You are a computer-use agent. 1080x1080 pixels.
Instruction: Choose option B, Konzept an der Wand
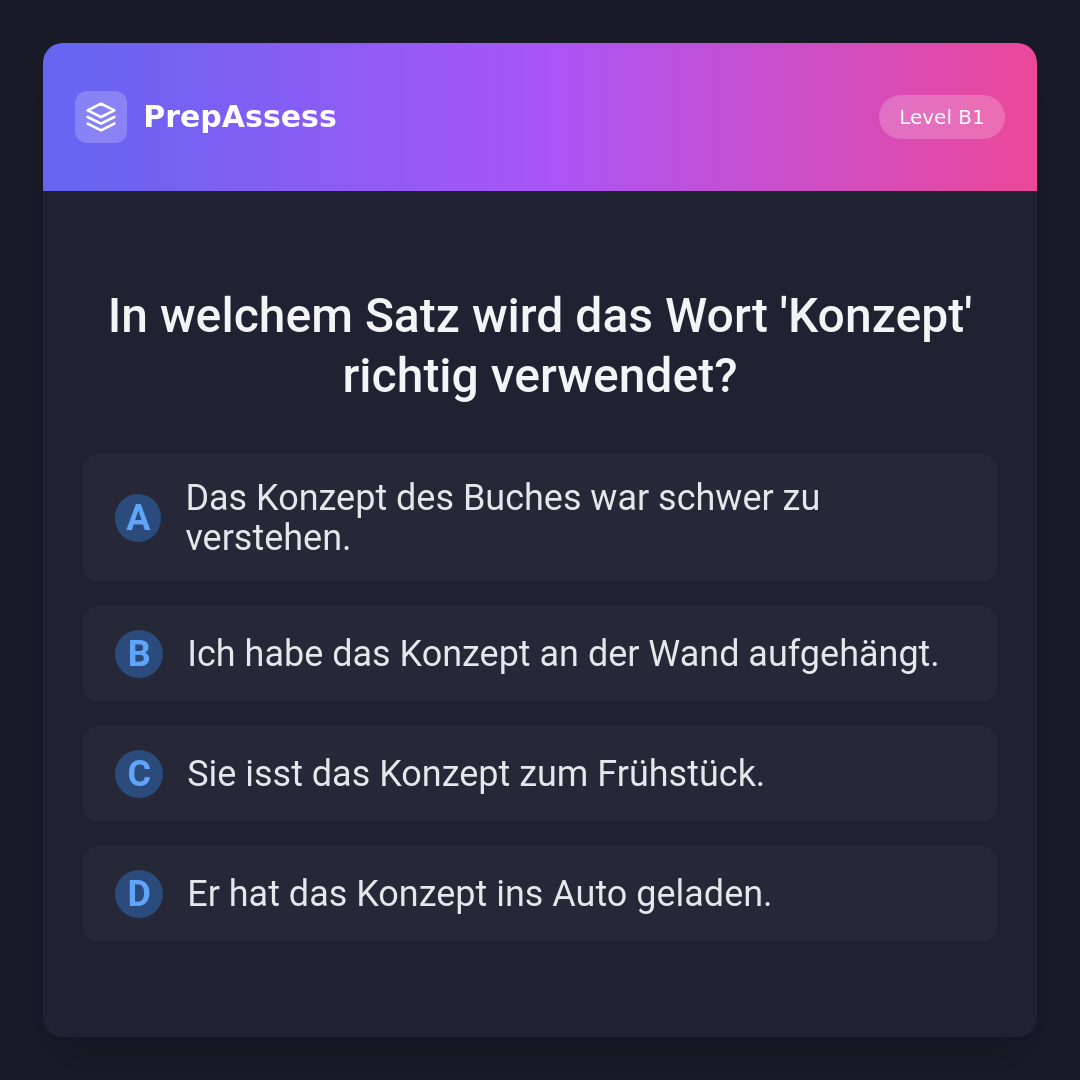pyautogui.click(x=539, y=654)
